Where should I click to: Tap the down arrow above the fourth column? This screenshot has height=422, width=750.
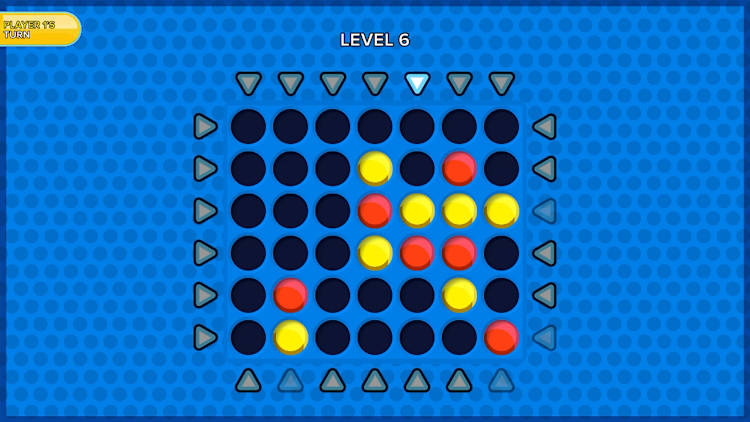(375, 84)
